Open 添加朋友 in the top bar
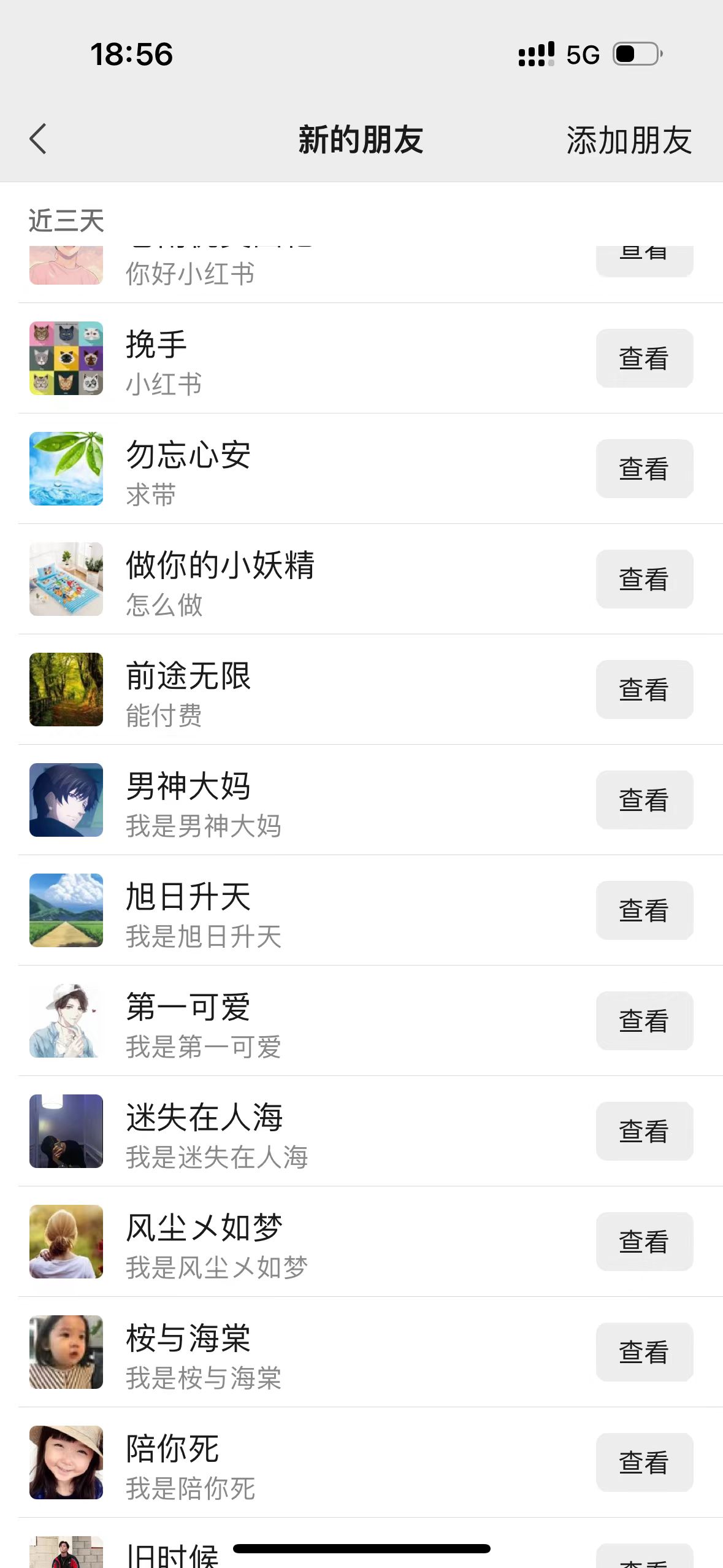Viewport: 723px width, 1568px height. (629, 140)
